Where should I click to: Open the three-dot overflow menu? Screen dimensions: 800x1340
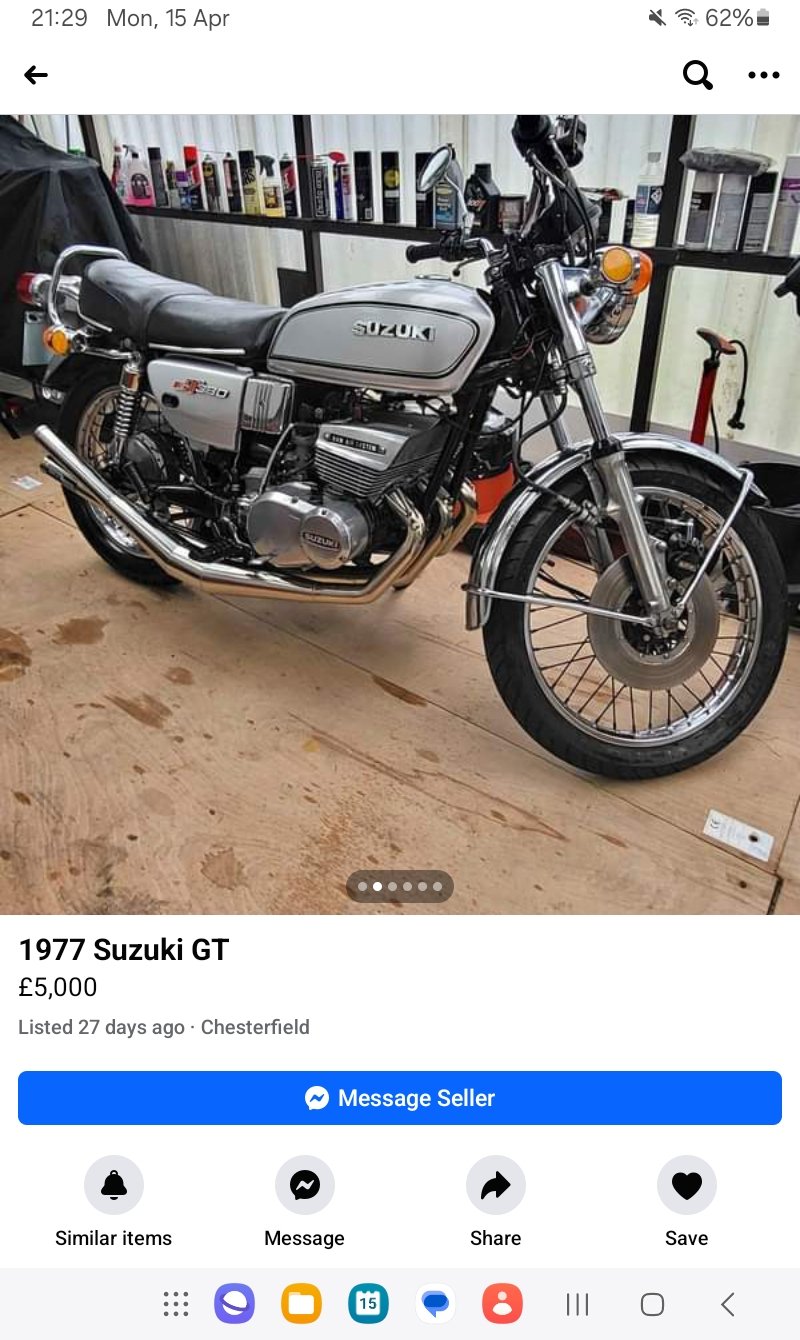click(763, 75)
